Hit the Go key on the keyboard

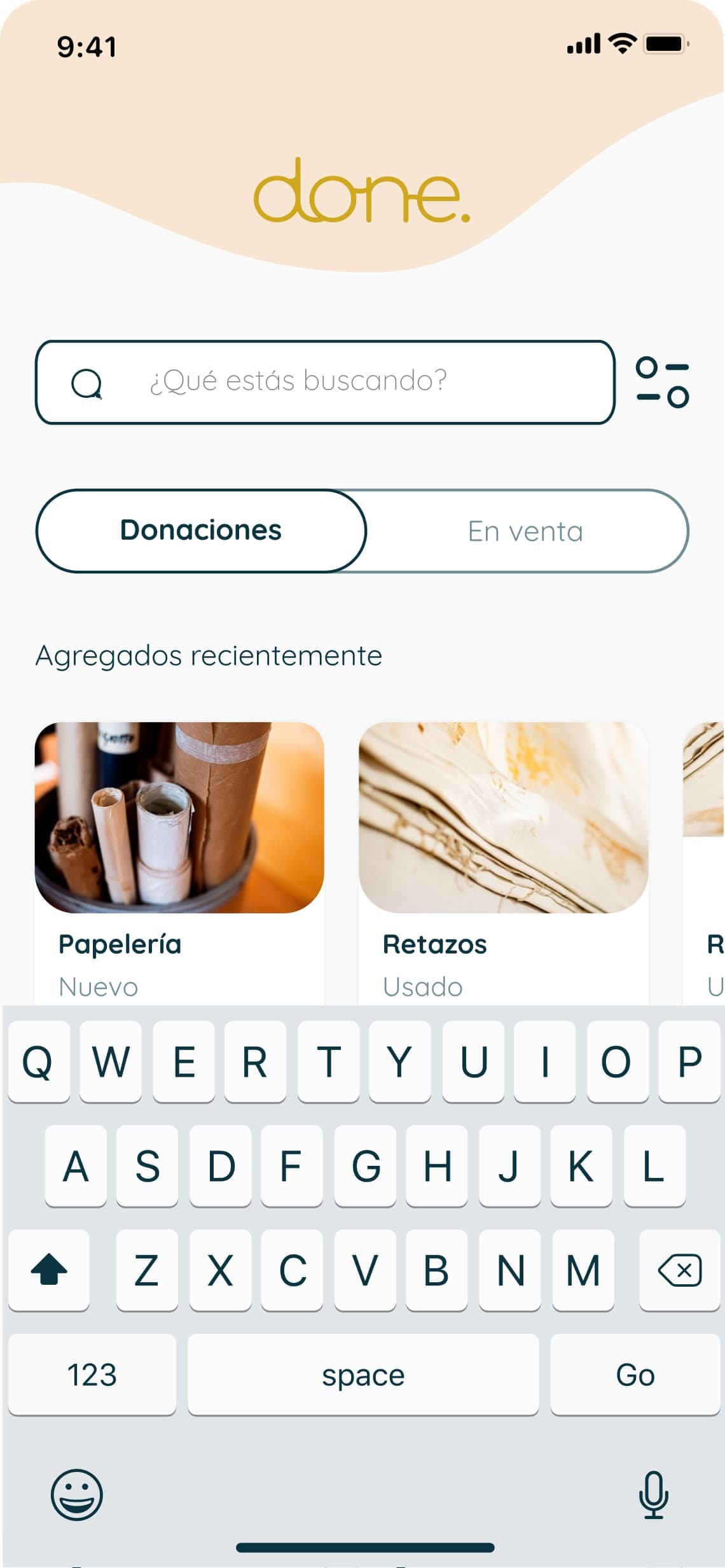tap(635, 1375)
